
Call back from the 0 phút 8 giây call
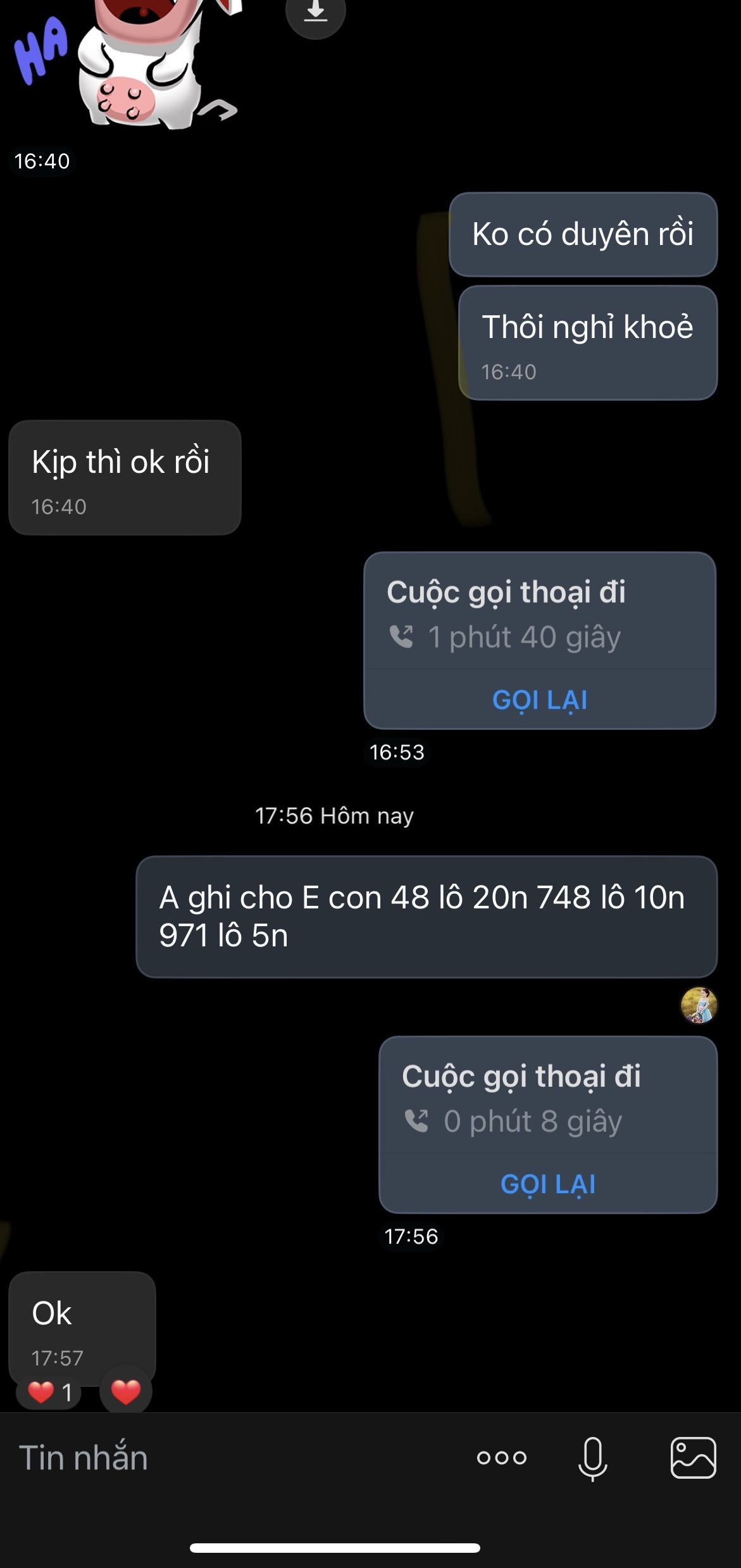click(x=548, y=1184)
